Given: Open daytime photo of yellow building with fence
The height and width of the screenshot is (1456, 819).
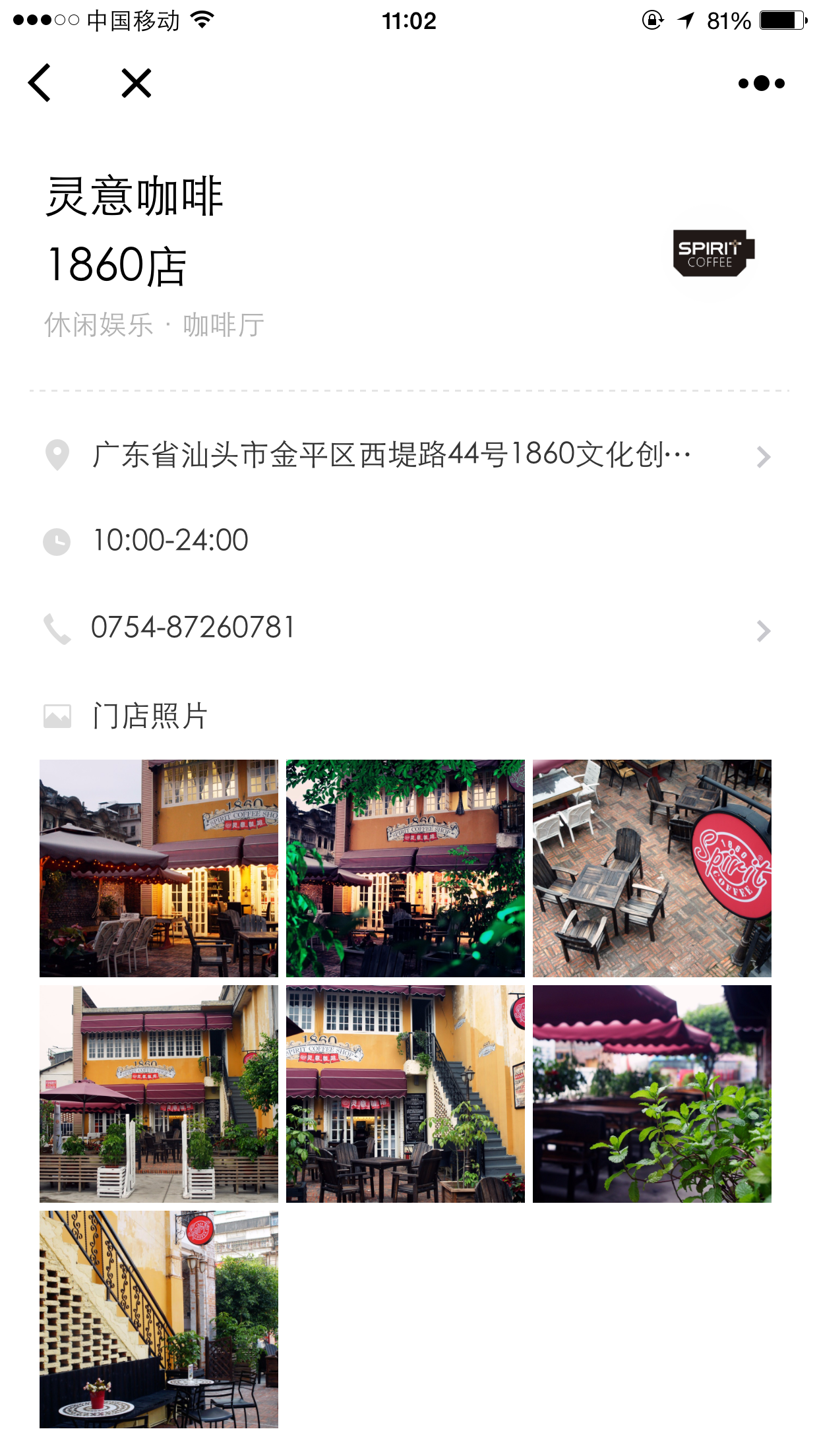Looking at the screenshot, I should click(x=159, y=1093).
